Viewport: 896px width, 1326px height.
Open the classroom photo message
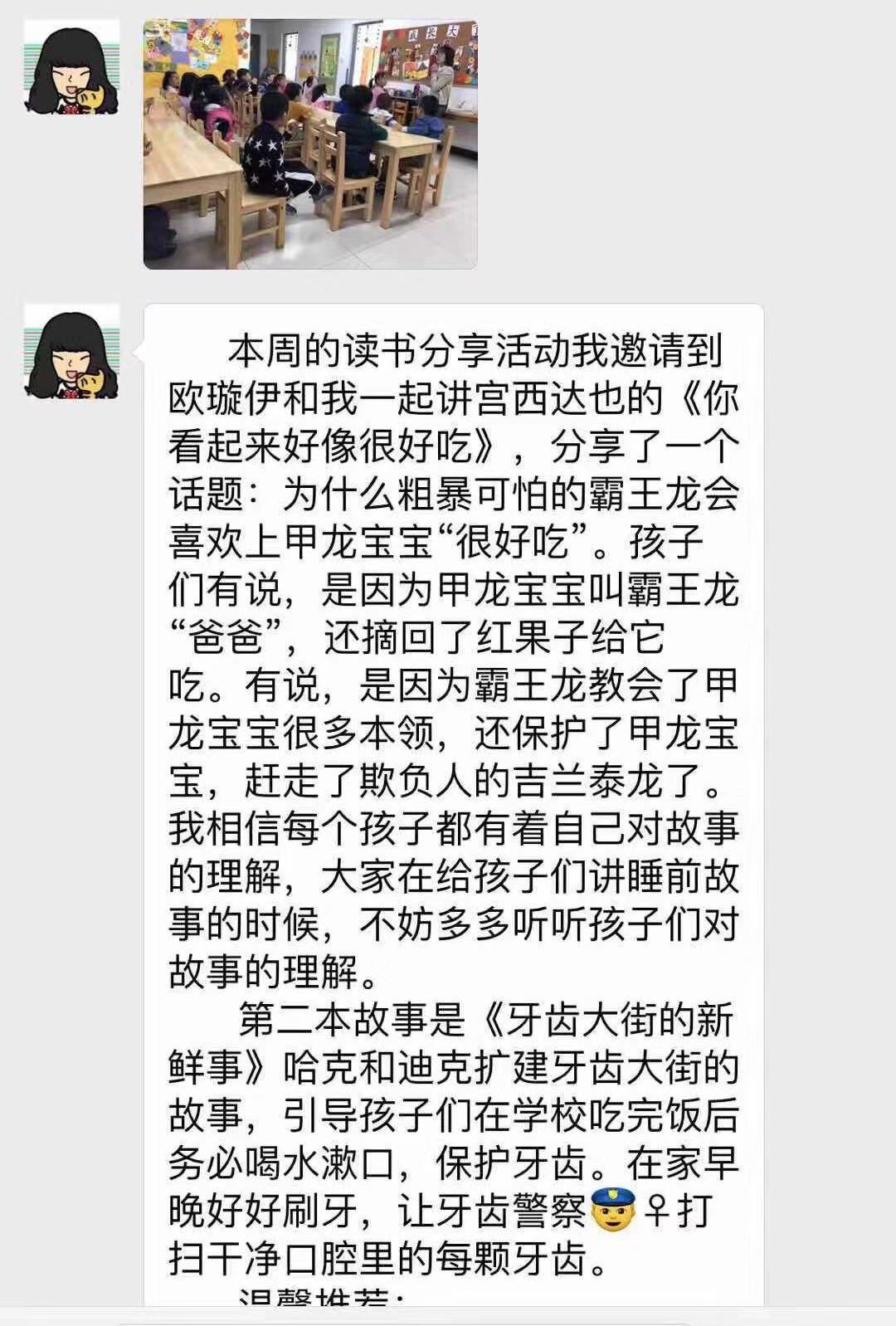310,144
